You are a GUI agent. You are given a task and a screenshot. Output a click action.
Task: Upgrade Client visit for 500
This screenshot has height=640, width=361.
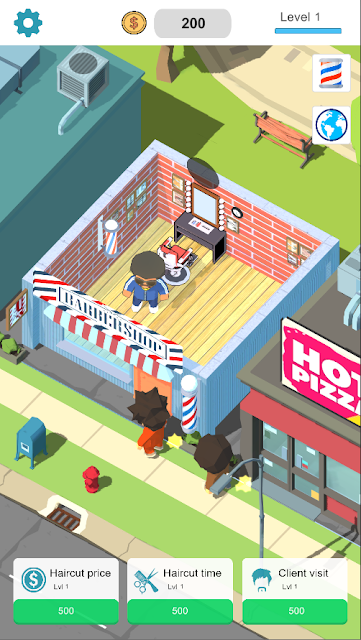[x=295, y=611]
